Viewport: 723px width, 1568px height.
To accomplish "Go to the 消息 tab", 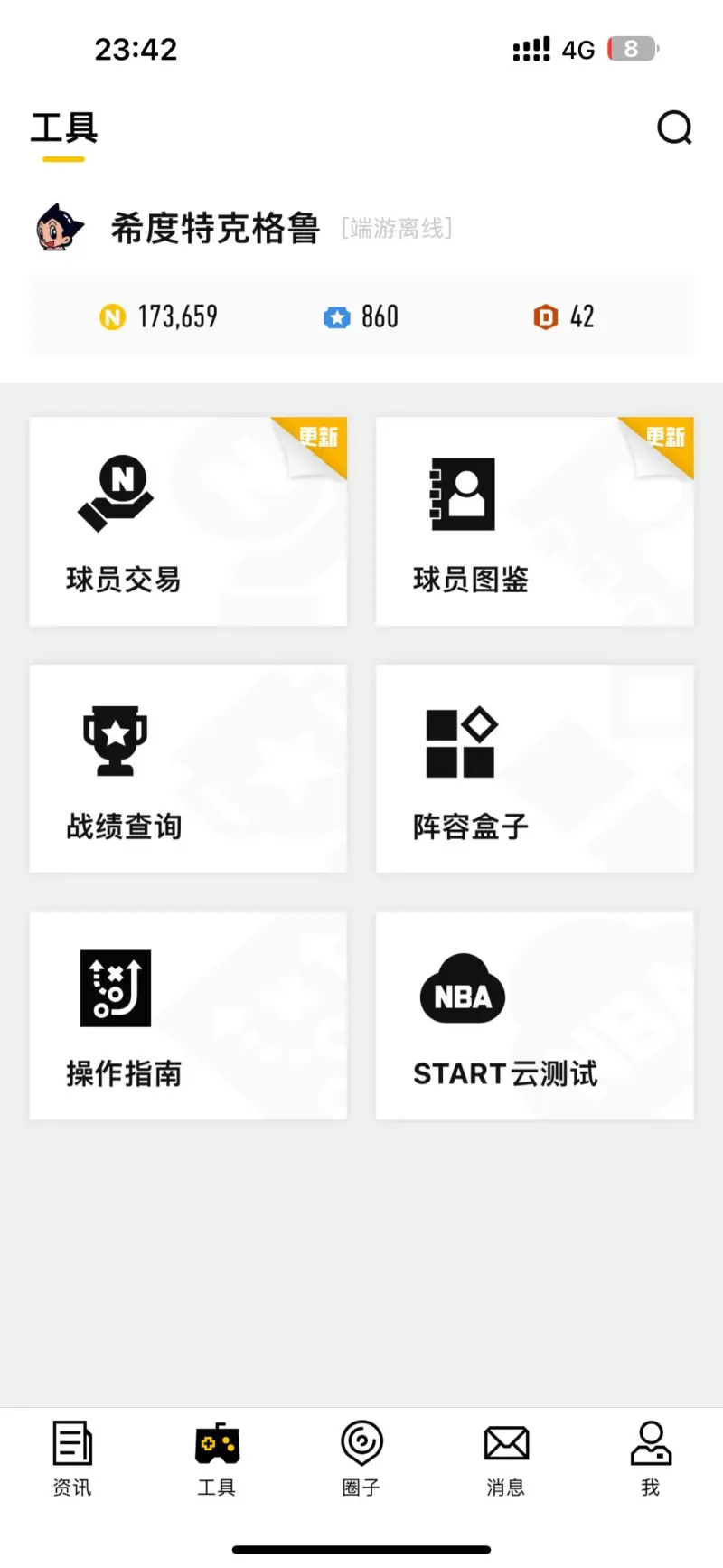I will pos(506,1458).
